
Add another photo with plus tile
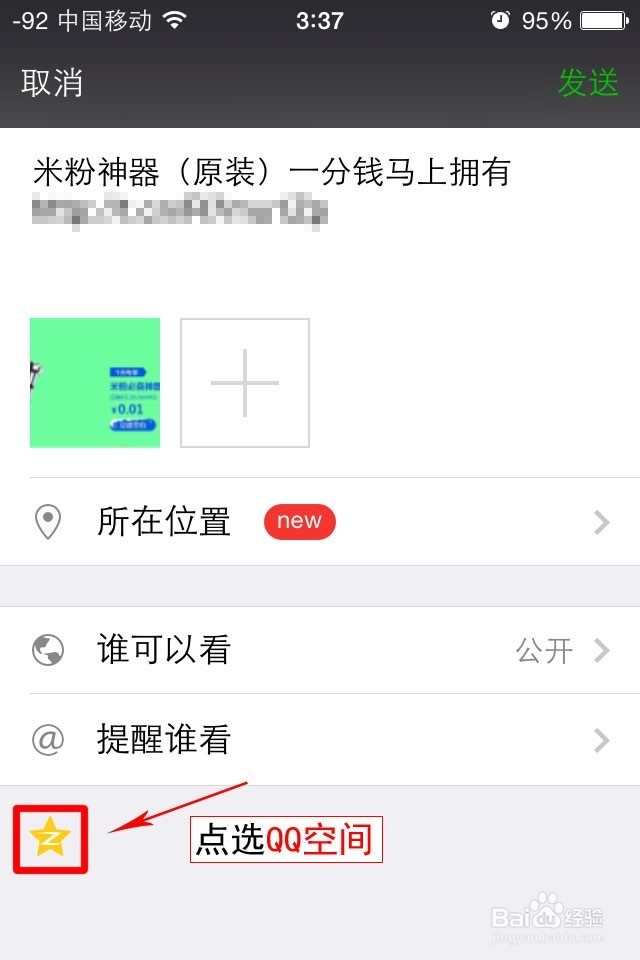pyautogui.click(x=245, y=382)
